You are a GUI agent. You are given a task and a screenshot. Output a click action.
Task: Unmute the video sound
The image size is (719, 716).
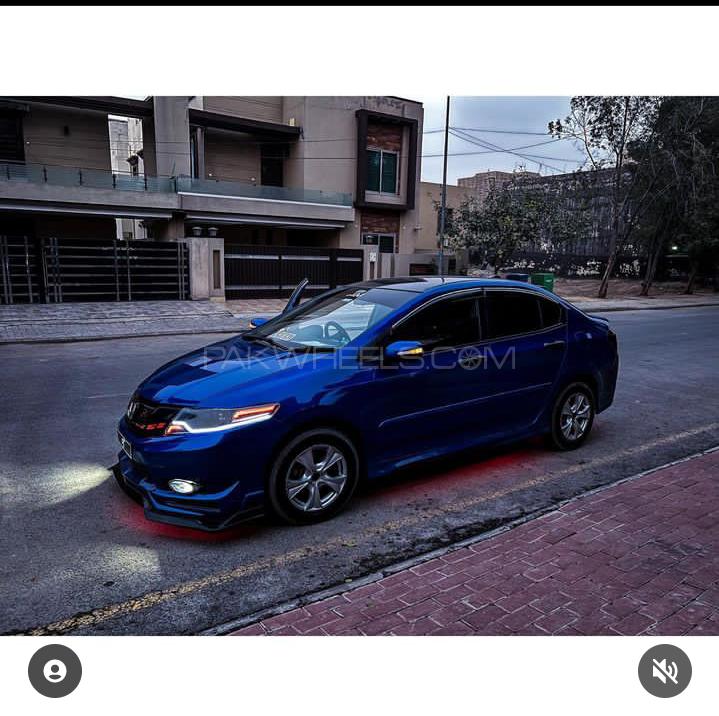click(664, 671)
